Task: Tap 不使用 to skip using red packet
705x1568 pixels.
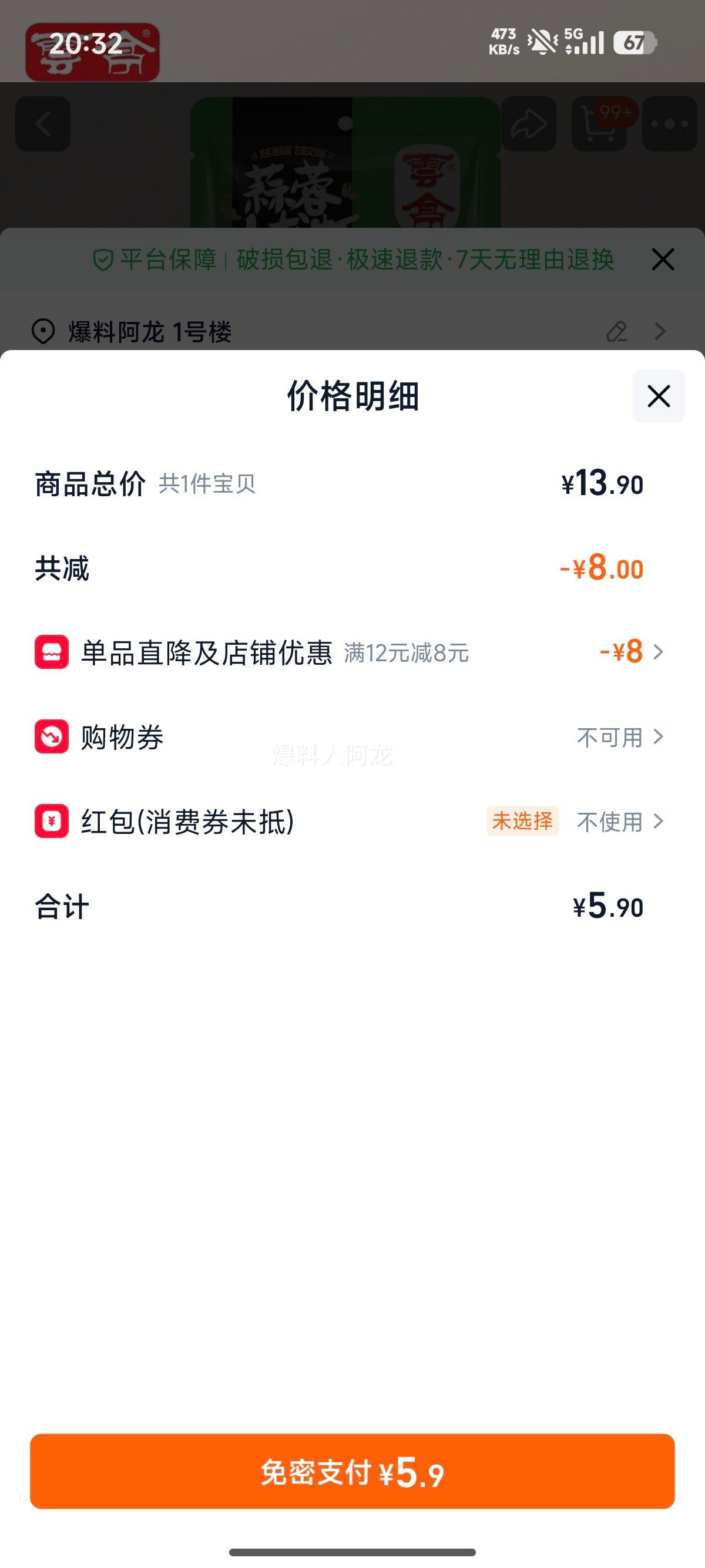Action: [x=609, y=822]
